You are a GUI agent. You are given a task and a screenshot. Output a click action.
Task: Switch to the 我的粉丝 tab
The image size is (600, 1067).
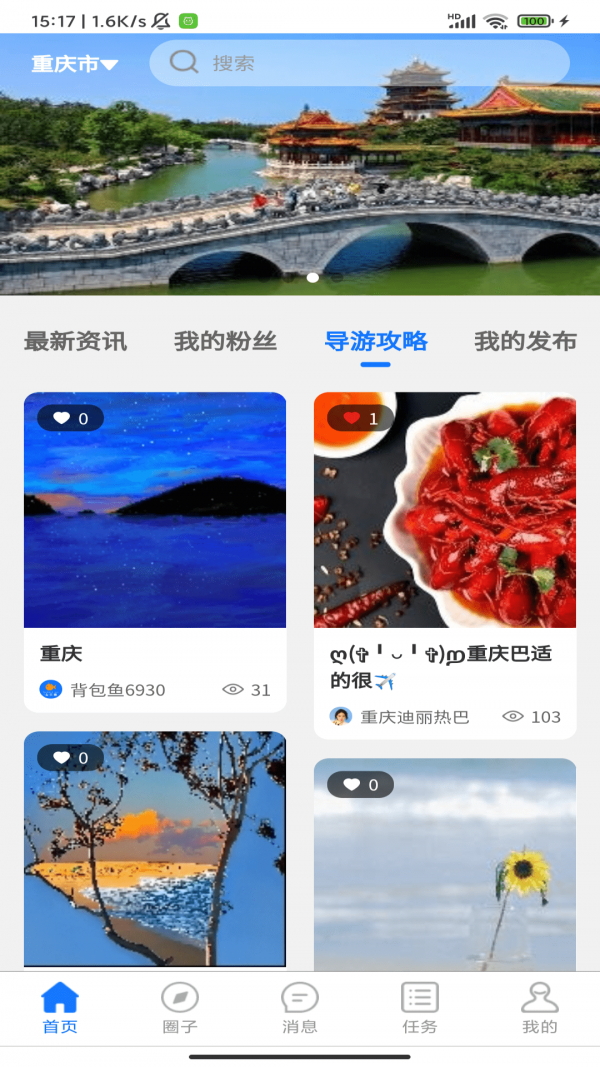tap(225, 341)
